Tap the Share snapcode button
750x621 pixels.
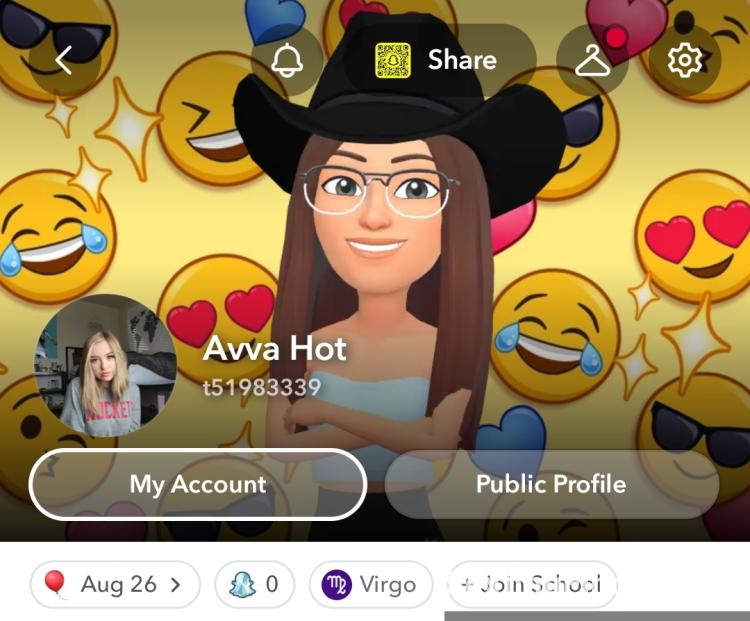click(439, 60)
